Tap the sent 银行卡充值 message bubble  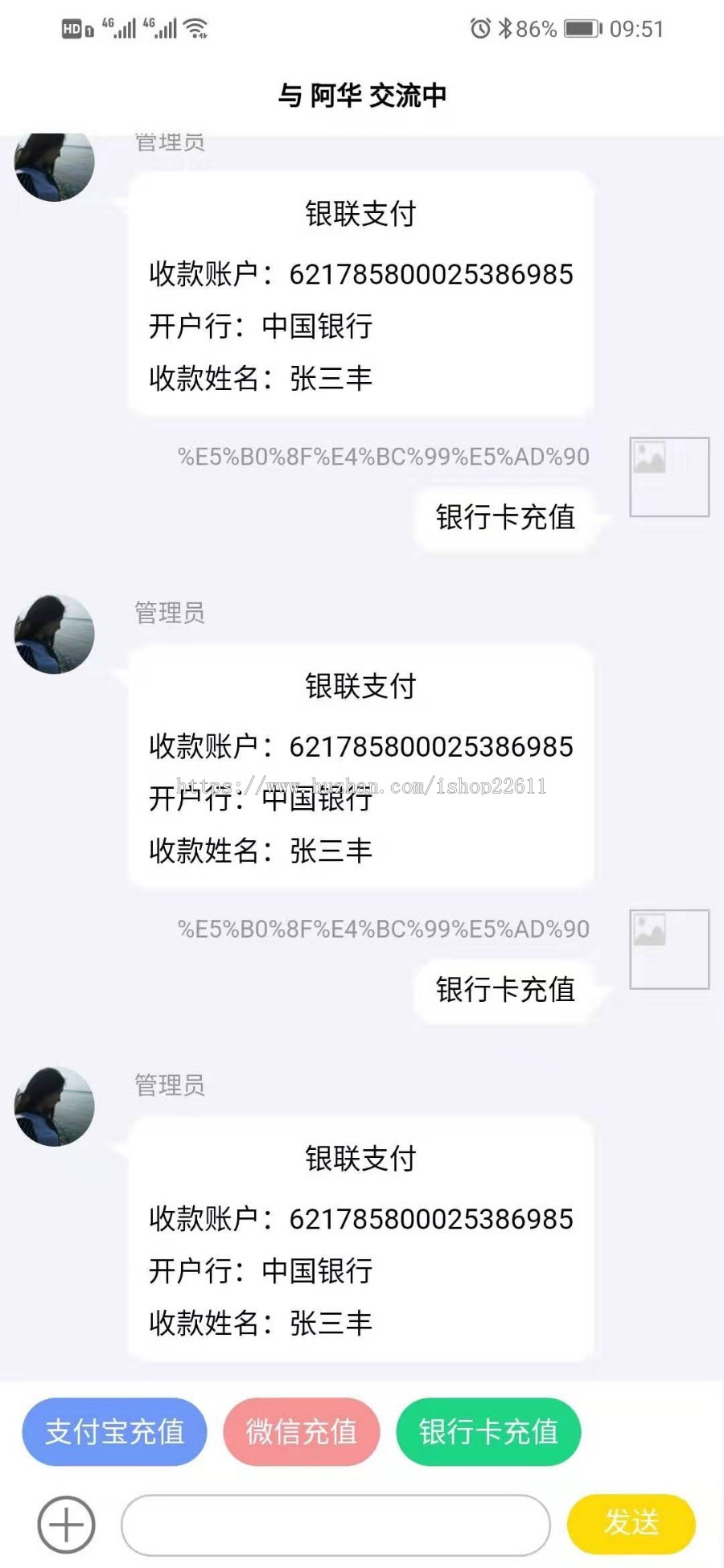click(504, 519)
